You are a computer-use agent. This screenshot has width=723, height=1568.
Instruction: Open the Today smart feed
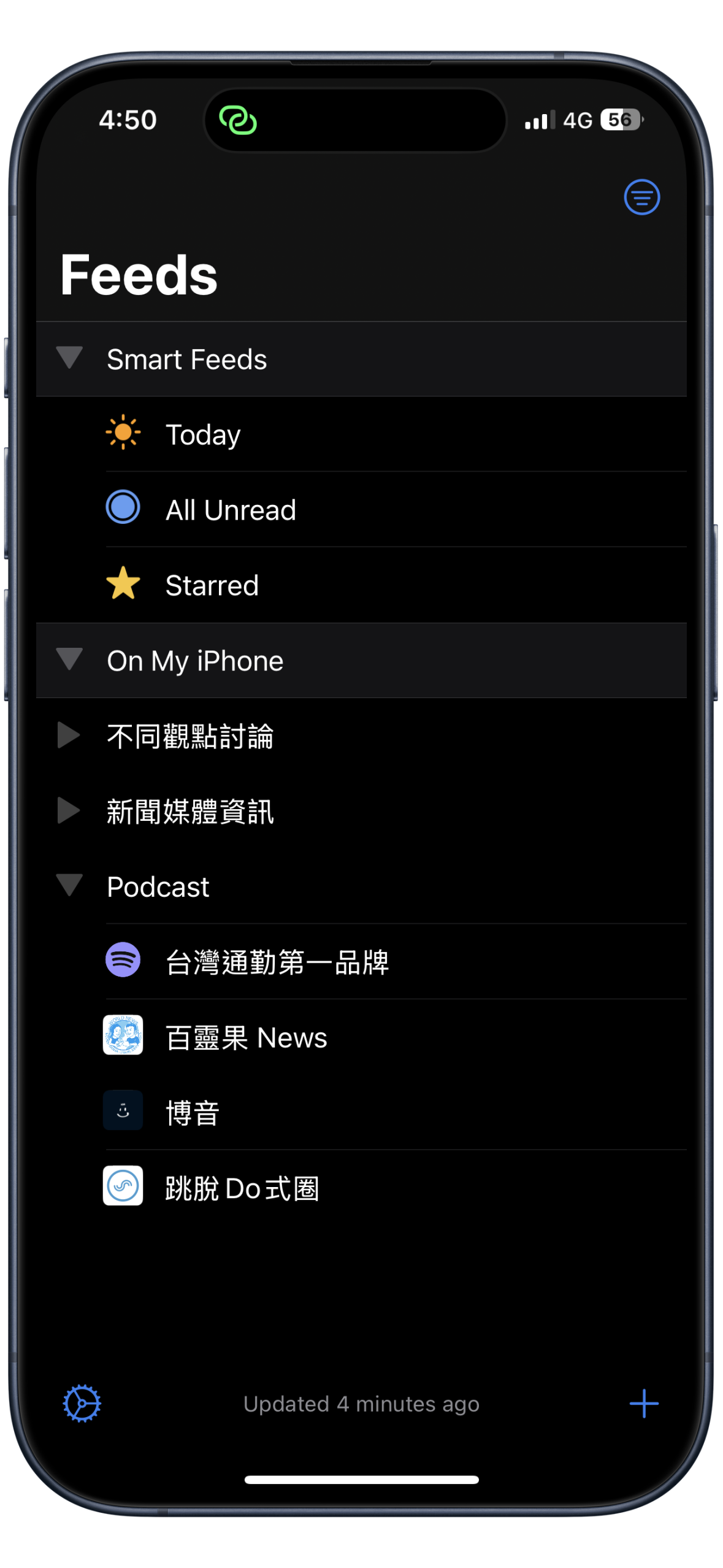203,434
